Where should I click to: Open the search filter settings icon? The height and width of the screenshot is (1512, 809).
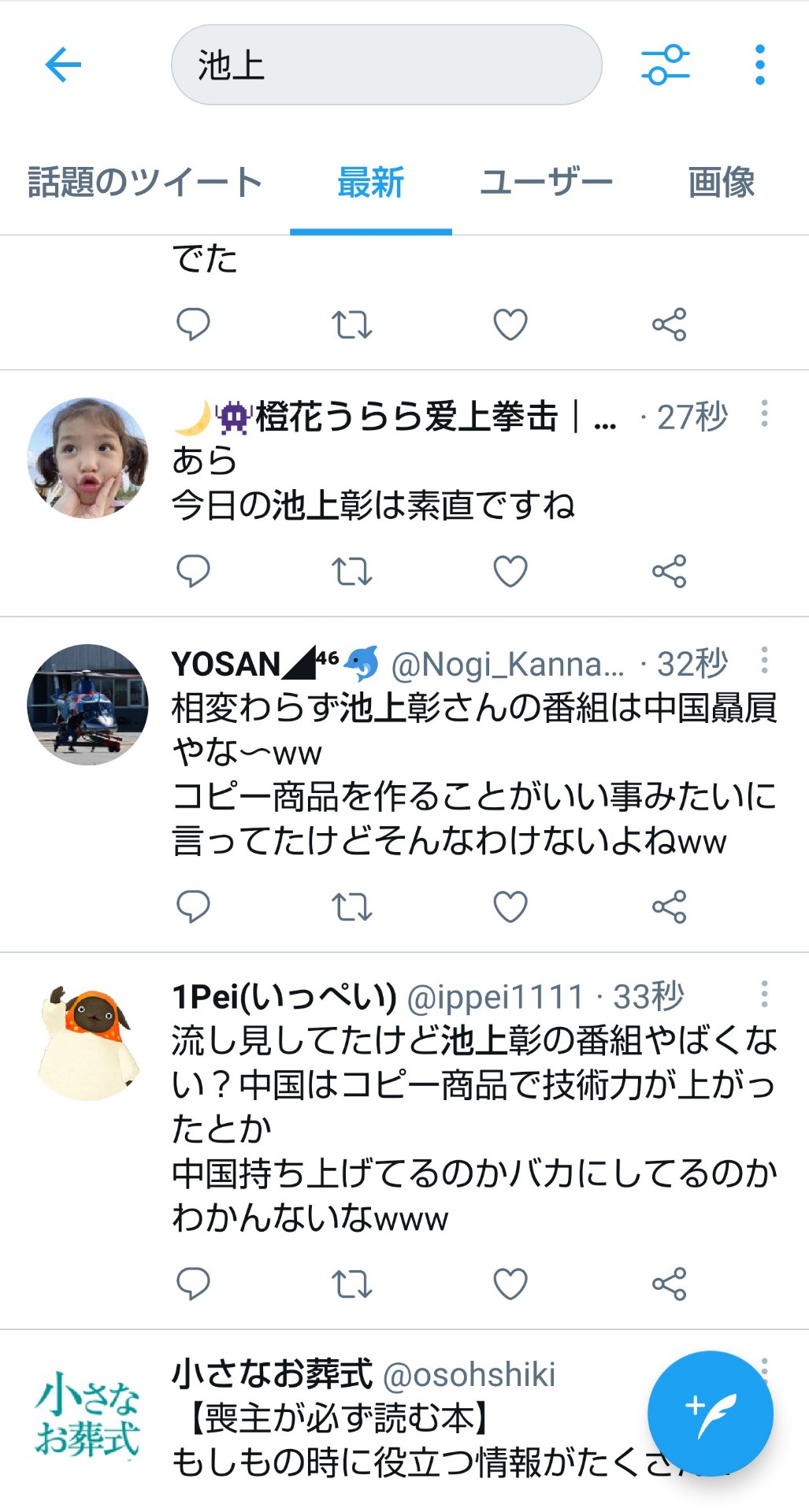(x=666, y=65)
